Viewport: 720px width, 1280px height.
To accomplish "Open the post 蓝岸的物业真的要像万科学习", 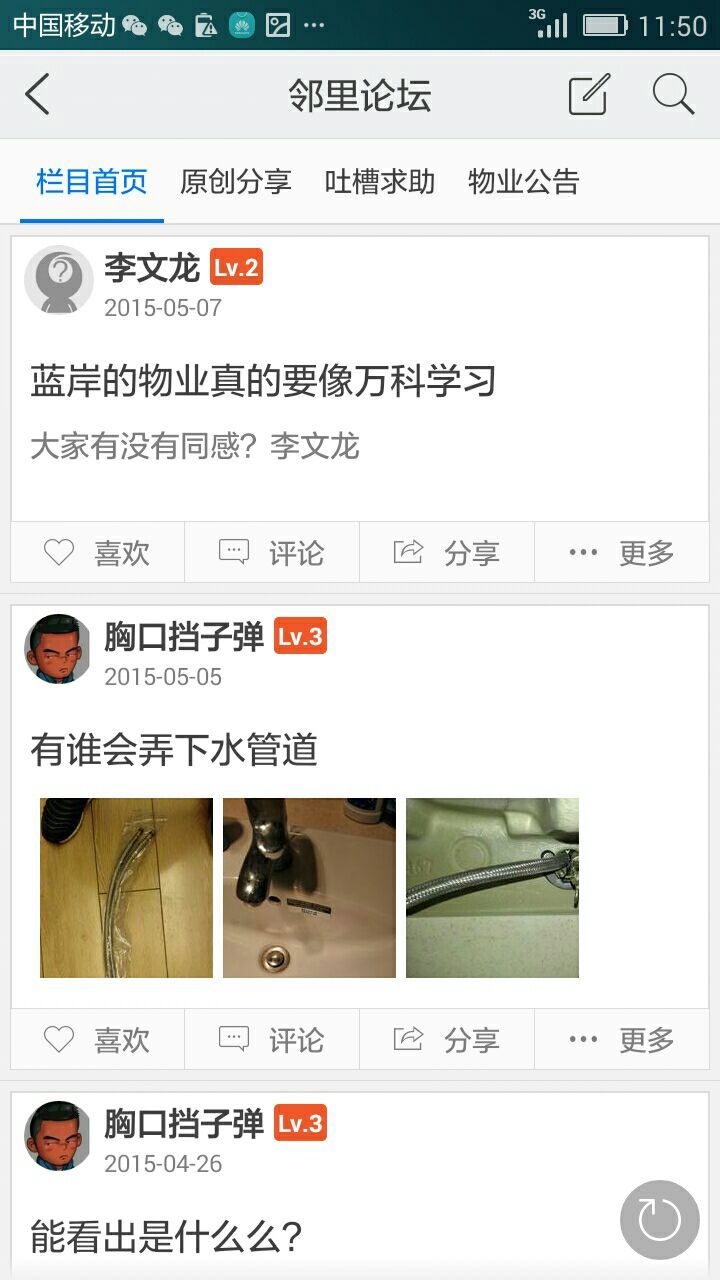I will pos(263,382).
